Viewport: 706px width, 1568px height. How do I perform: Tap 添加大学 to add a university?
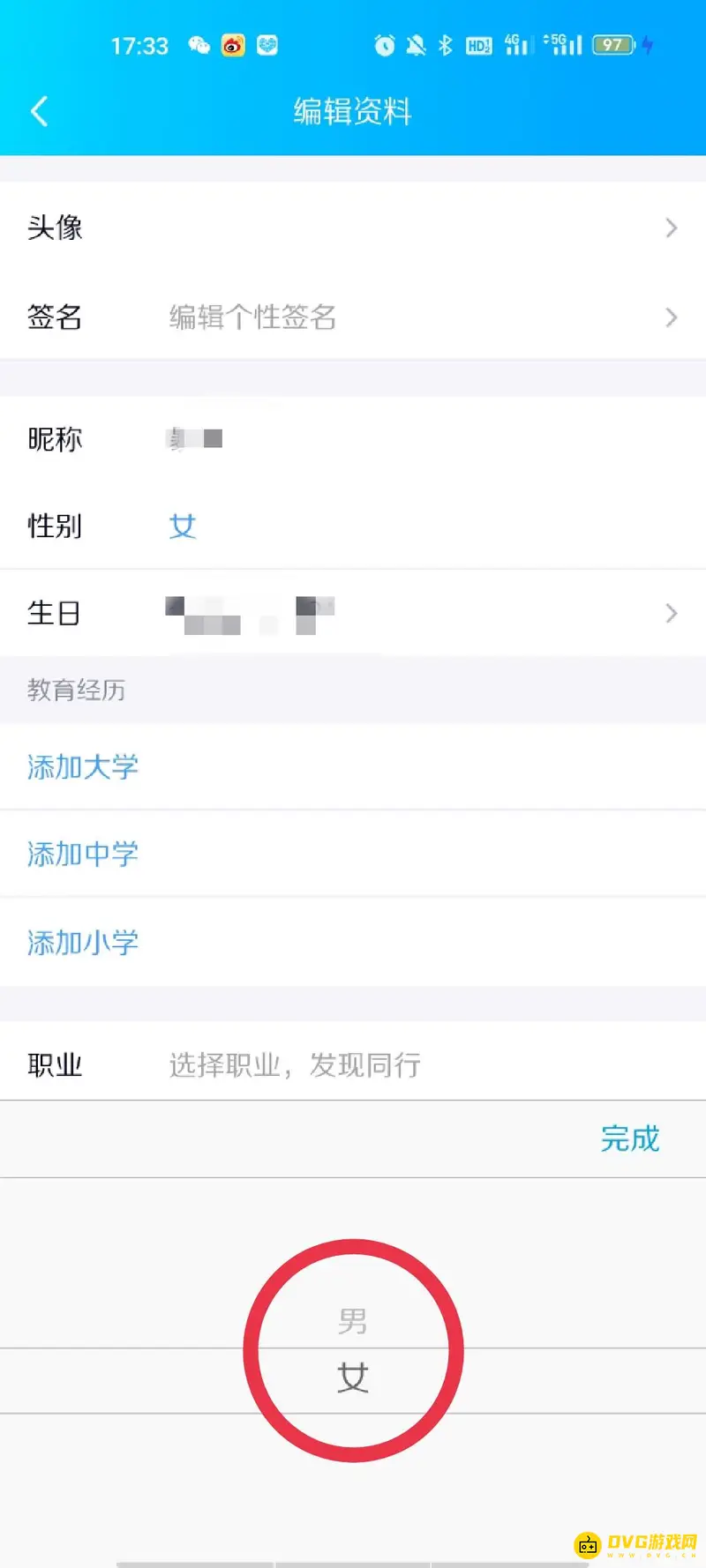82,767
